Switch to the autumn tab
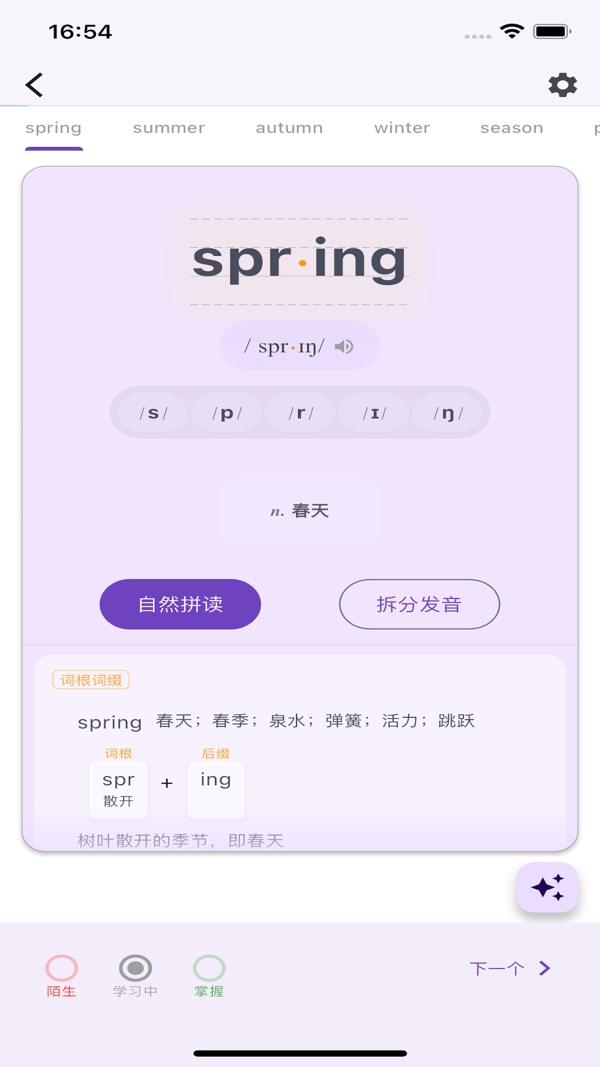600x1067 pixels. coord(289,128)
